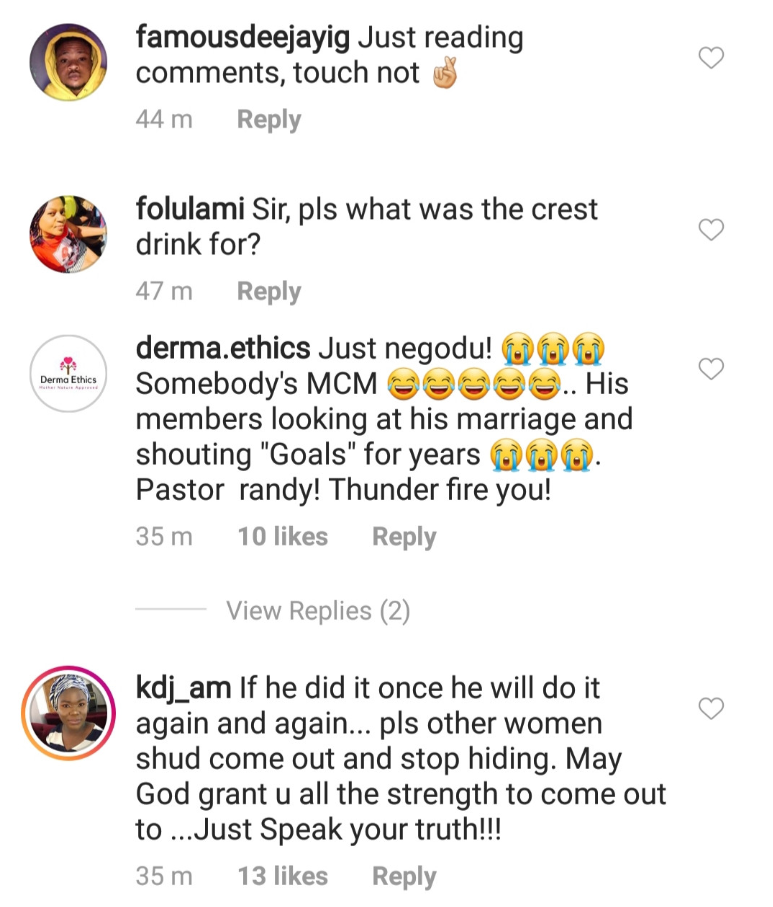773x907 pixels.
Task: Open the kdj_am username link
Action: 182,689
